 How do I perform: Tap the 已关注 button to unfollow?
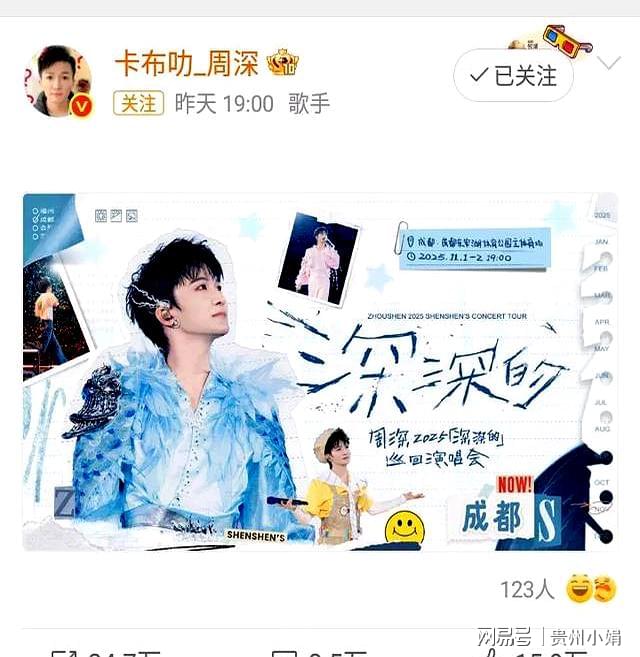(x=513, y=76)
